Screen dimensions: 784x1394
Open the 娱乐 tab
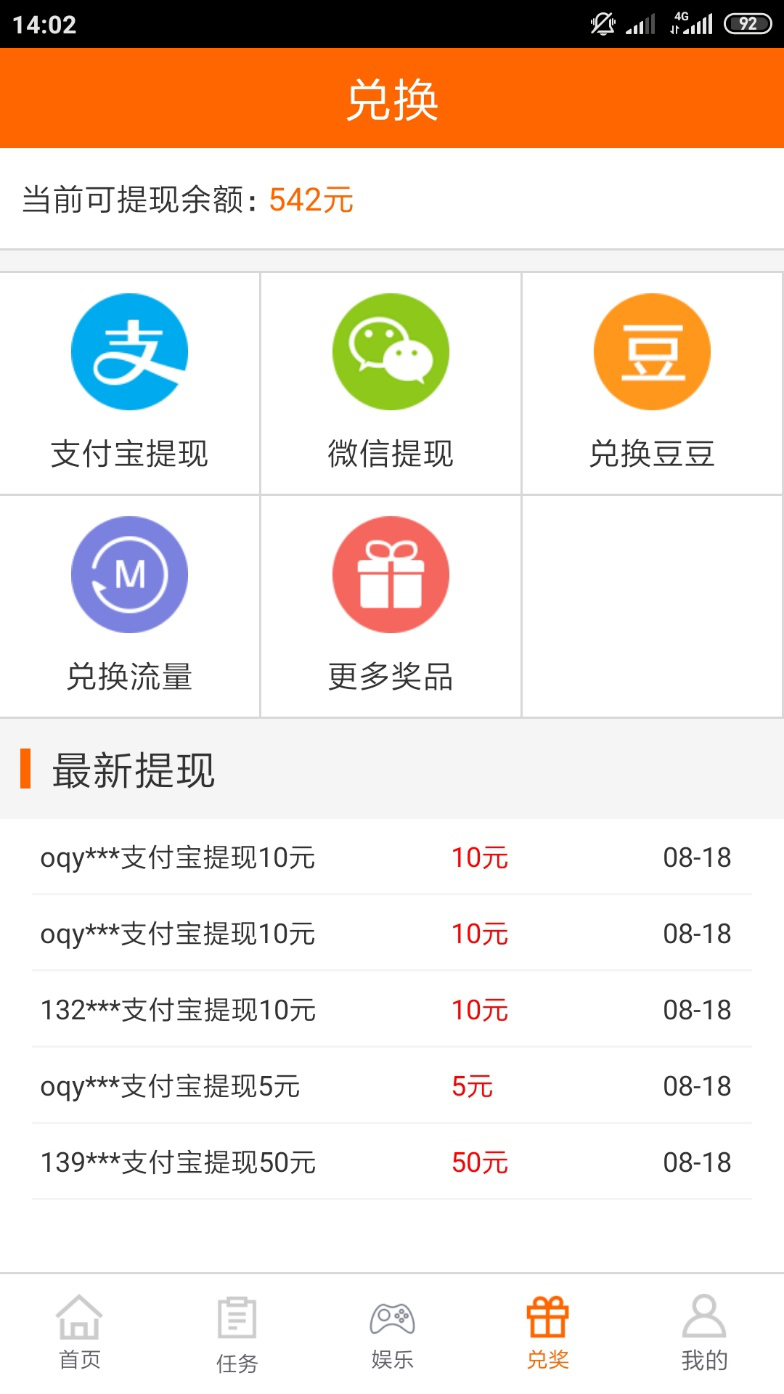[392, 1330]
